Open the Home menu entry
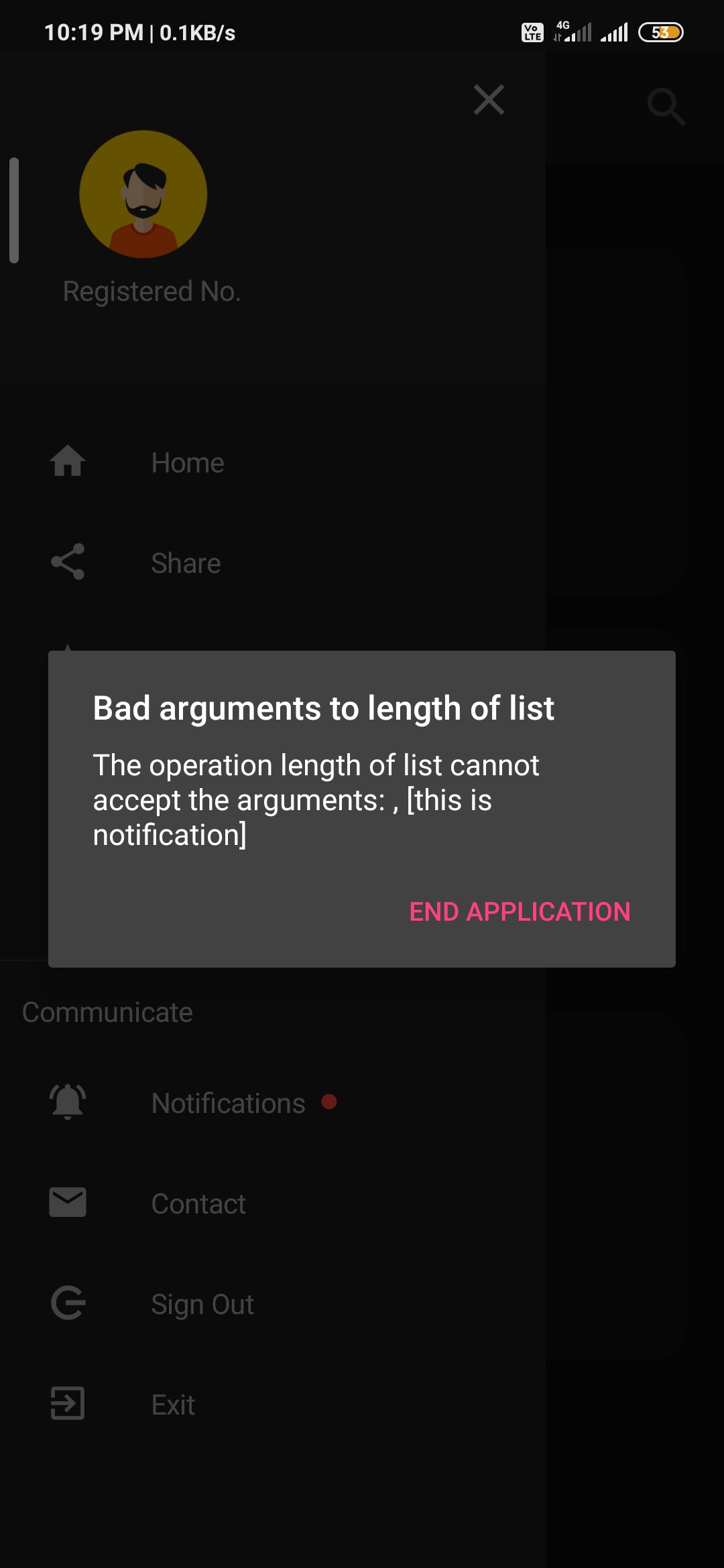724x1568 pixels. (188, 462)
